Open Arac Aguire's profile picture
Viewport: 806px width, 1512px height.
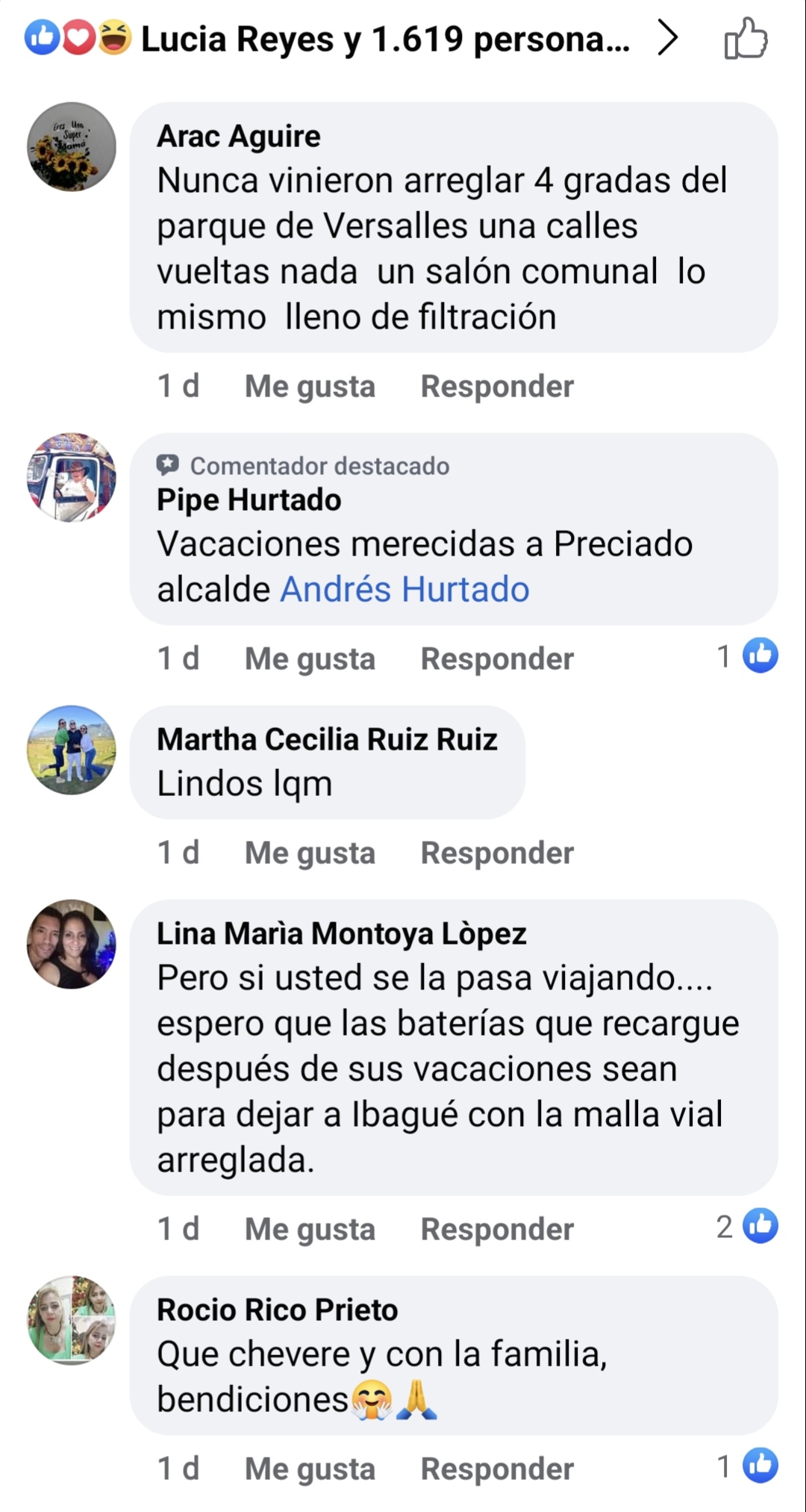[x=72, y=147]
